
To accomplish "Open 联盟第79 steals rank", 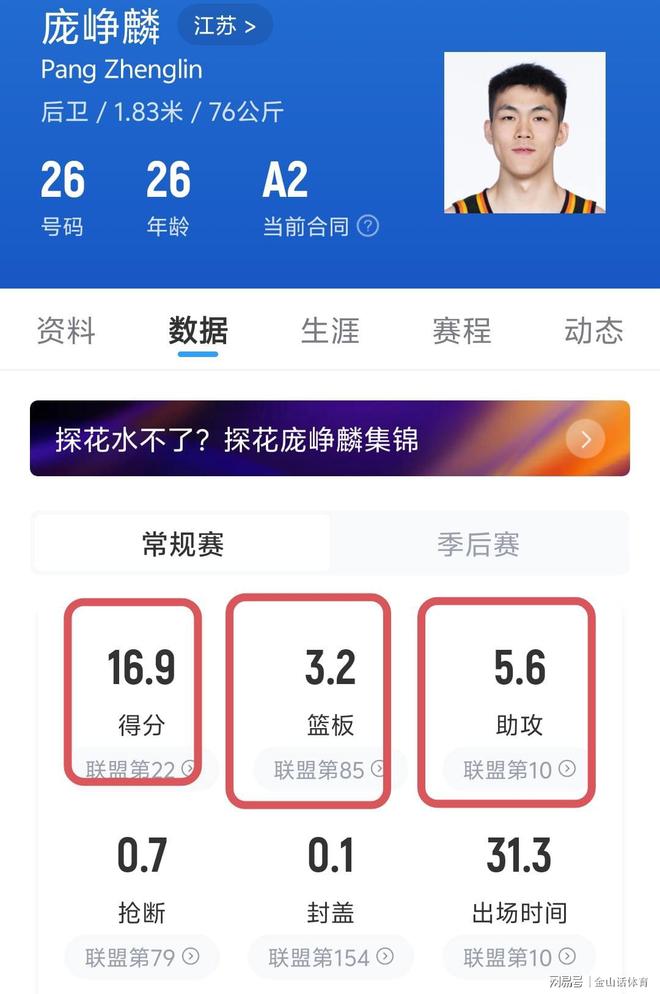I will 141,957.
